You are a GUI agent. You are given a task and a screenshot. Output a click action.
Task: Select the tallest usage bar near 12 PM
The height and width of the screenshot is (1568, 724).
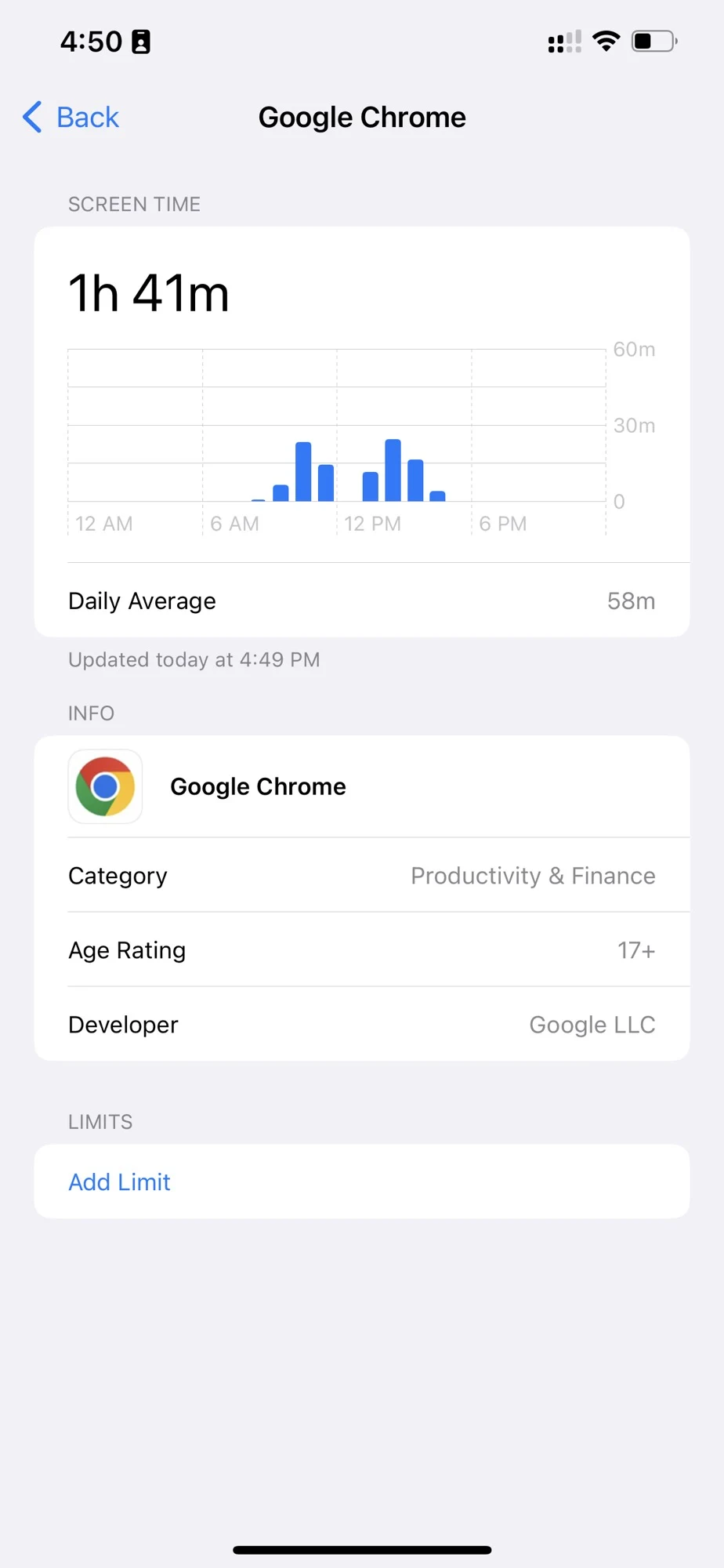(x=394, y=469)
